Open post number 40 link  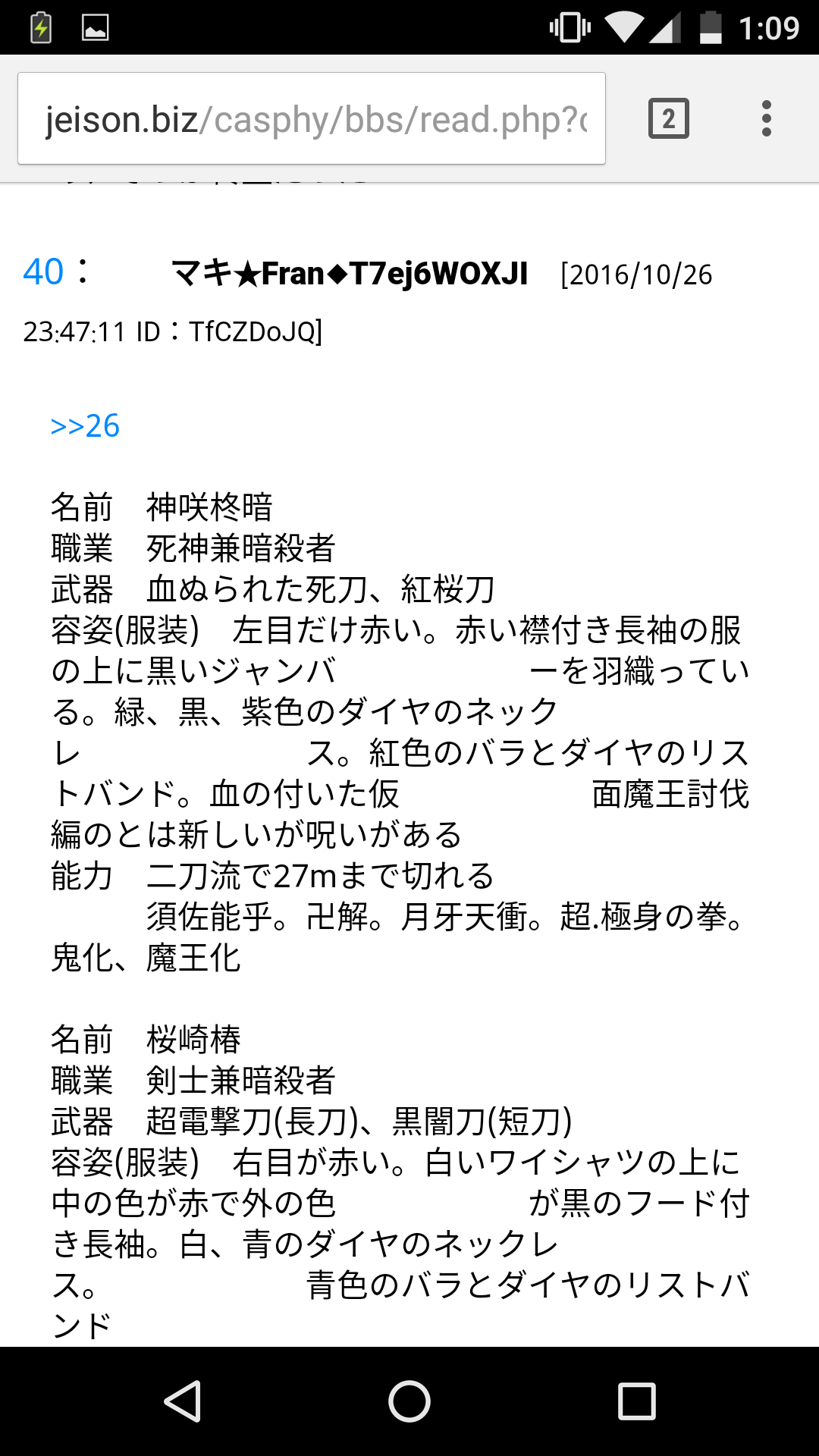[x=44, y=272]
